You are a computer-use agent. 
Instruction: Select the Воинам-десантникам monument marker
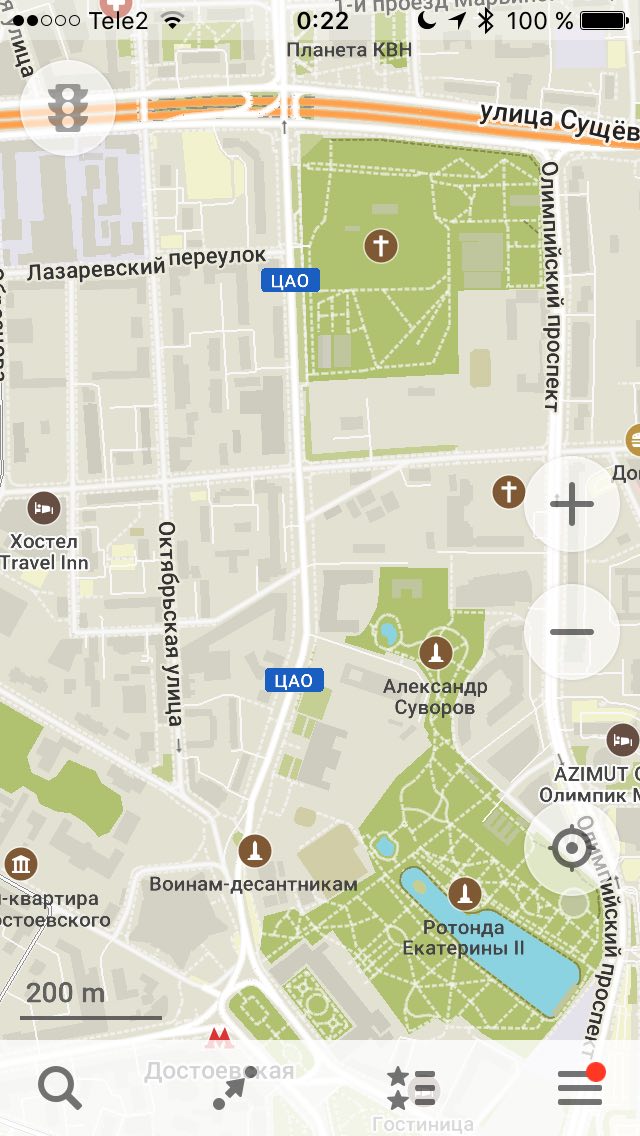[254, 851]
